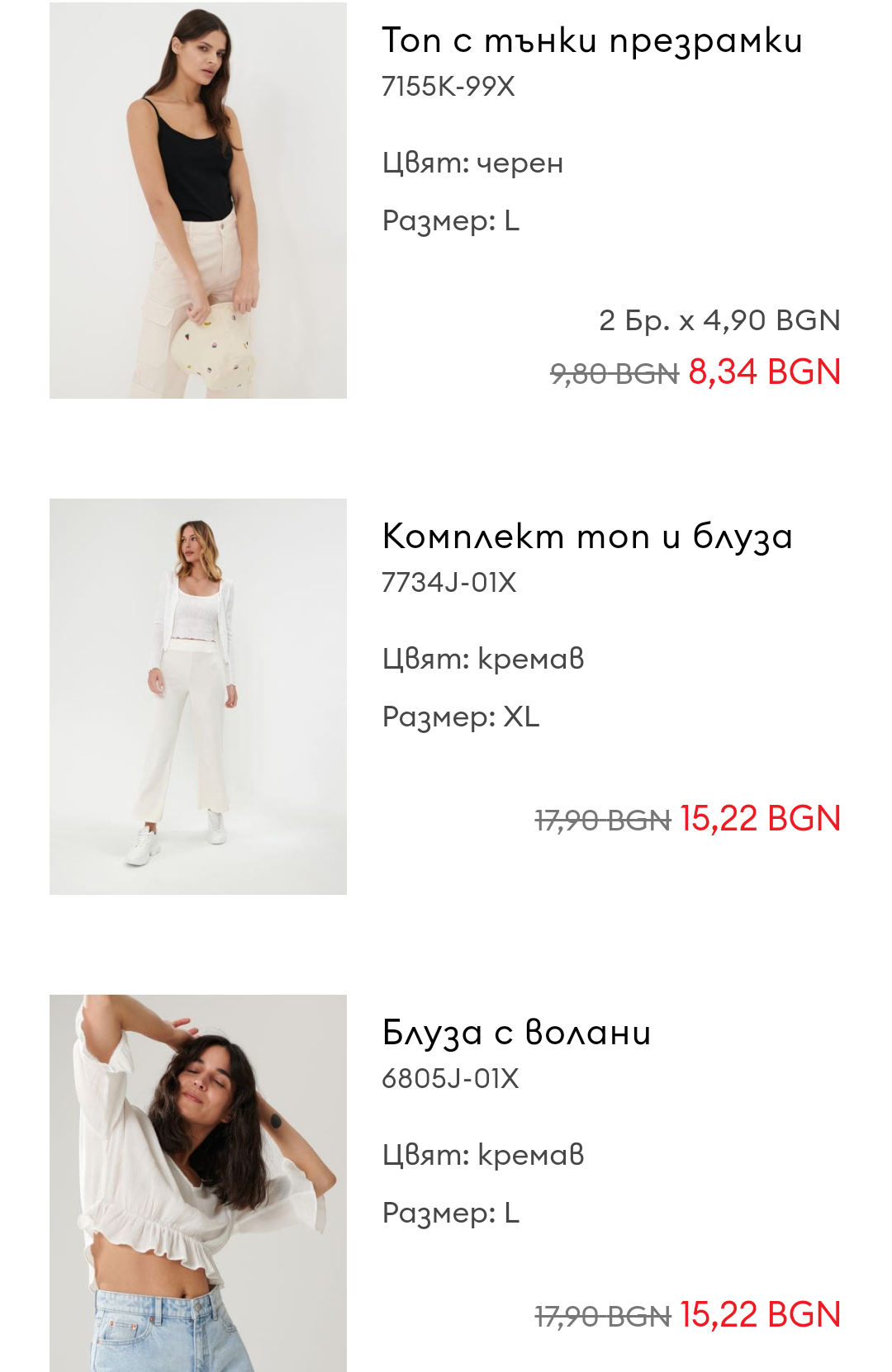The height and width of the screenshot is (1372, 892).
Task: Open the "Блуза с волани" product title
Action: coord(516,1033)
